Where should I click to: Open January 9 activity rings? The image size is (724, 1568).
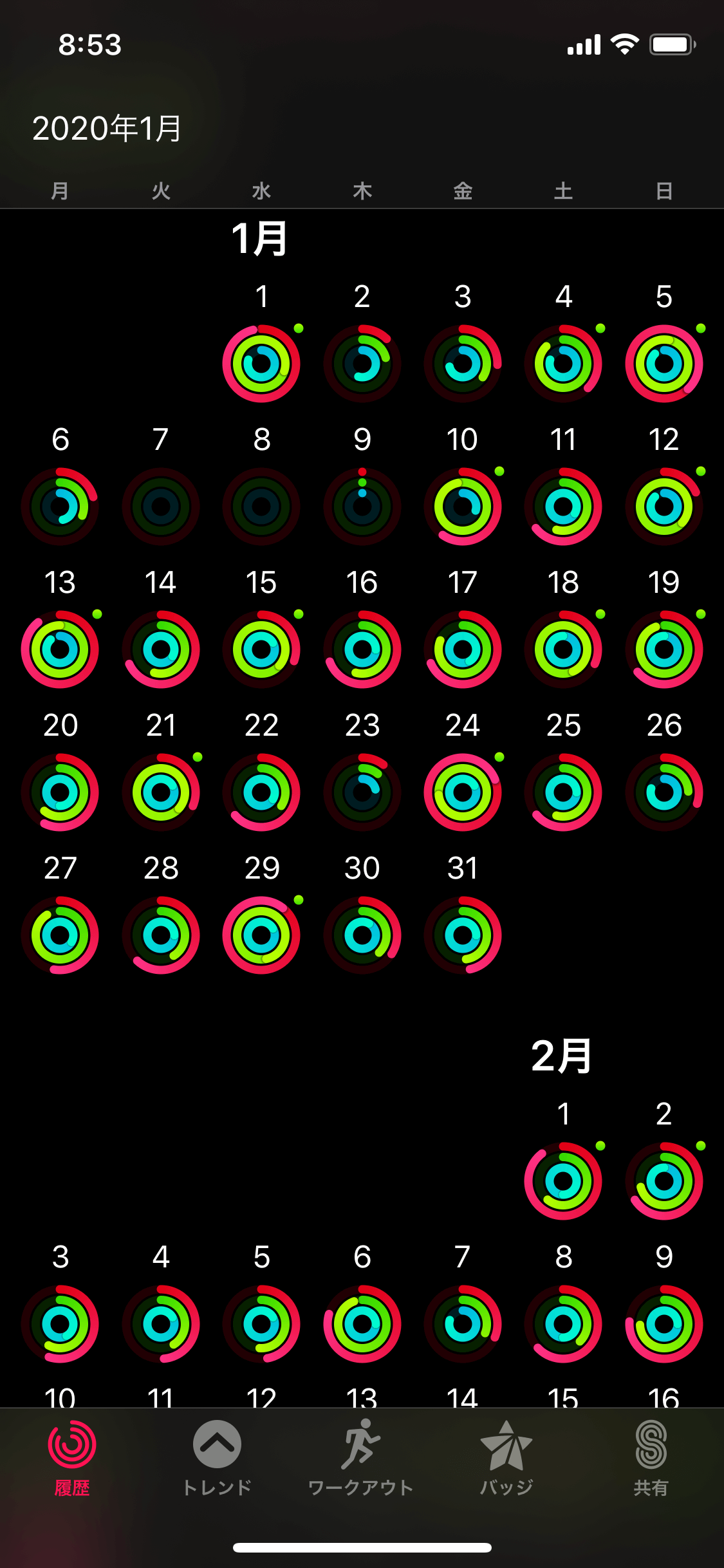tap(362, 507)
